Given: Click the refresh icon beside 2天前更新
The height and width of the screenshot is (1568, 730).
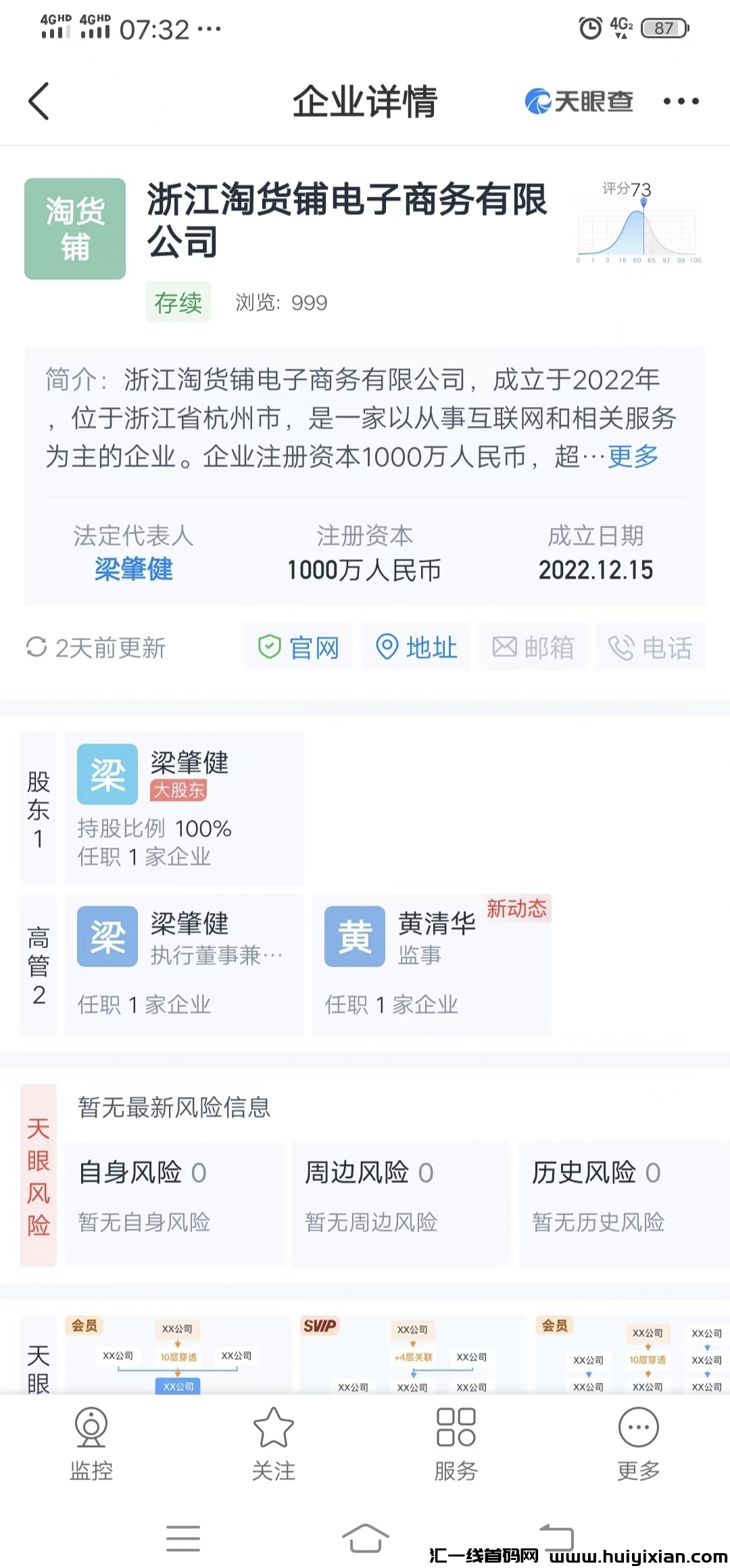Looking at the screenshot, I should click(37, 647).
